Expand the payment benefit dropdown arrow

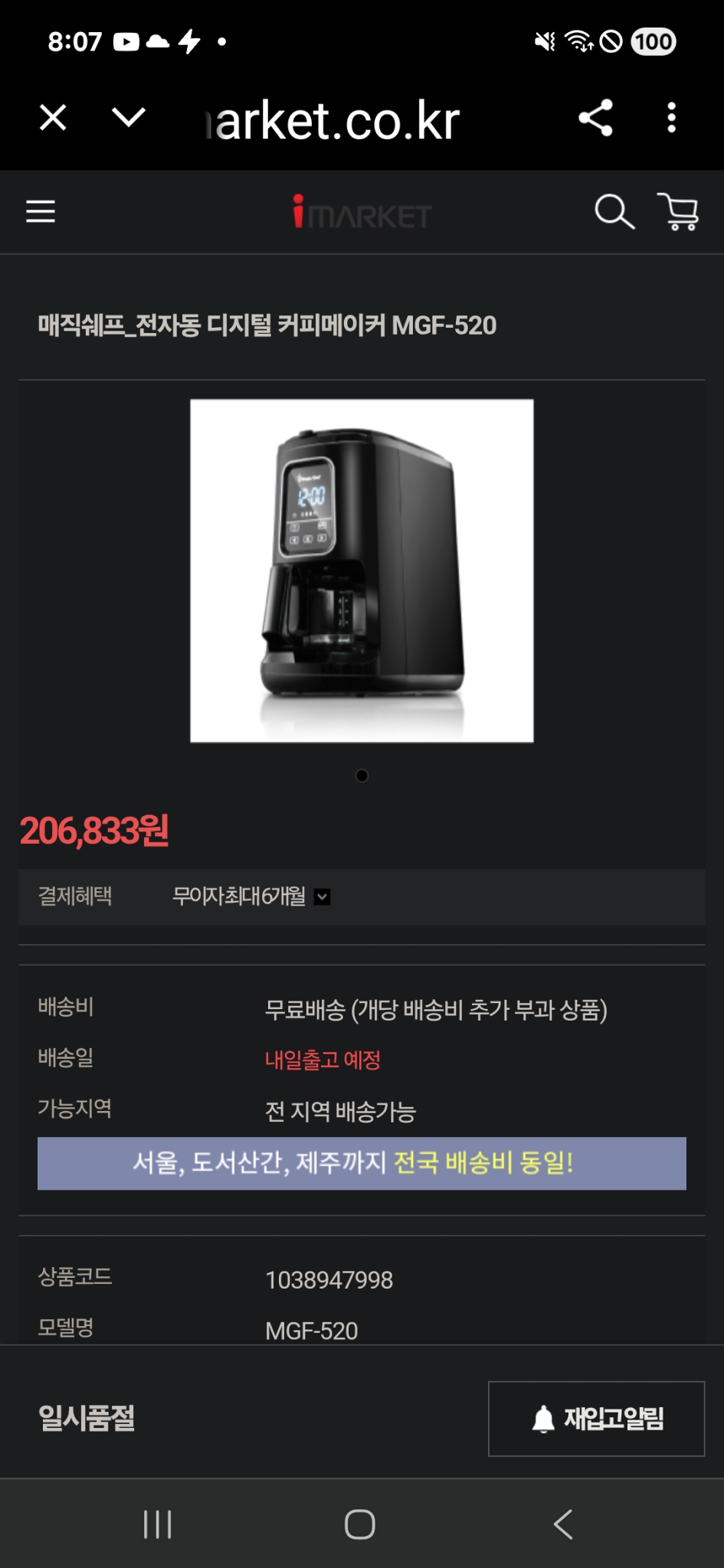pyautogui.click(x=324, y=897)
